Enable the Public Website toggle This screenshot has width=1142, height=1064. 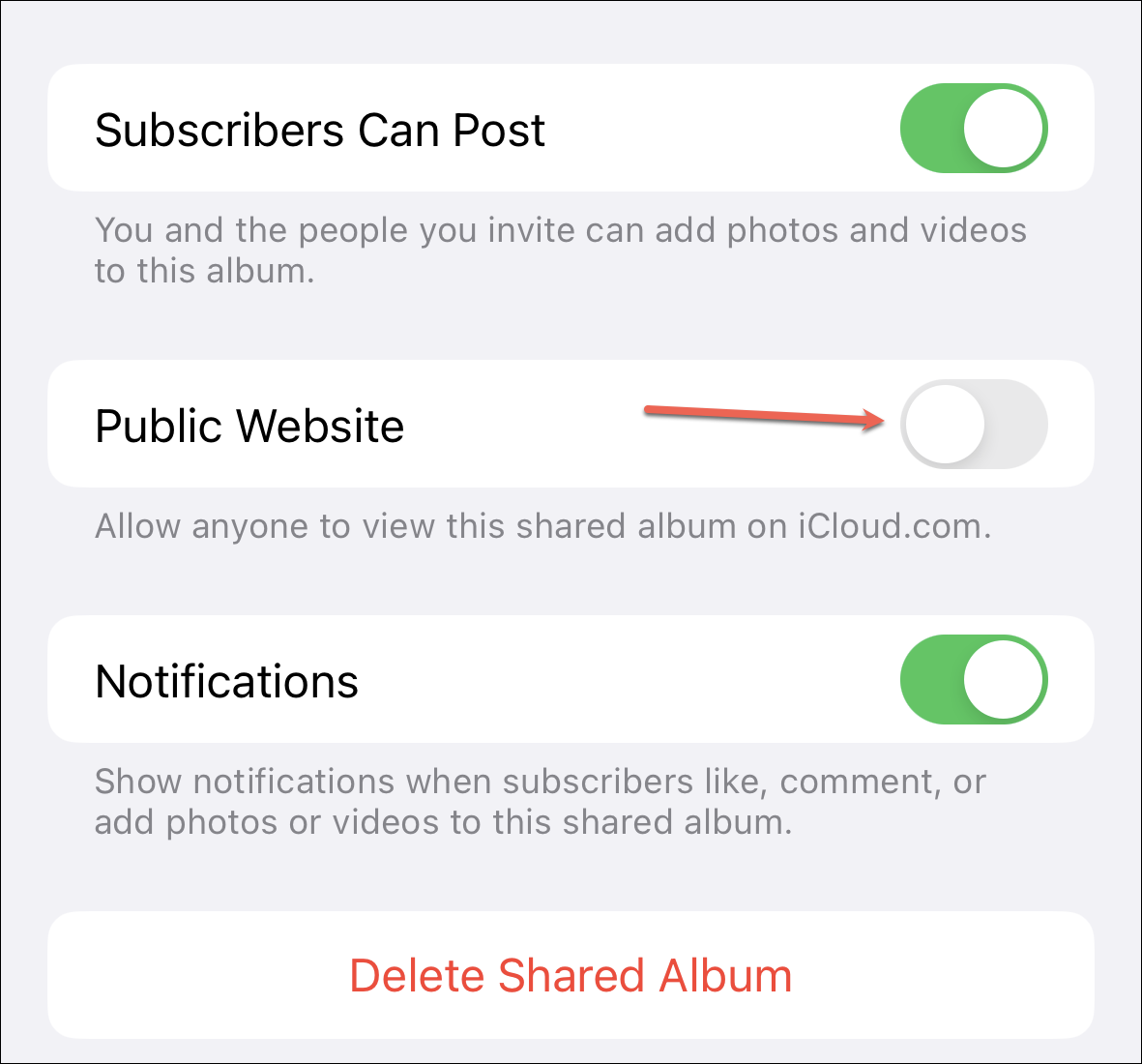973,425
